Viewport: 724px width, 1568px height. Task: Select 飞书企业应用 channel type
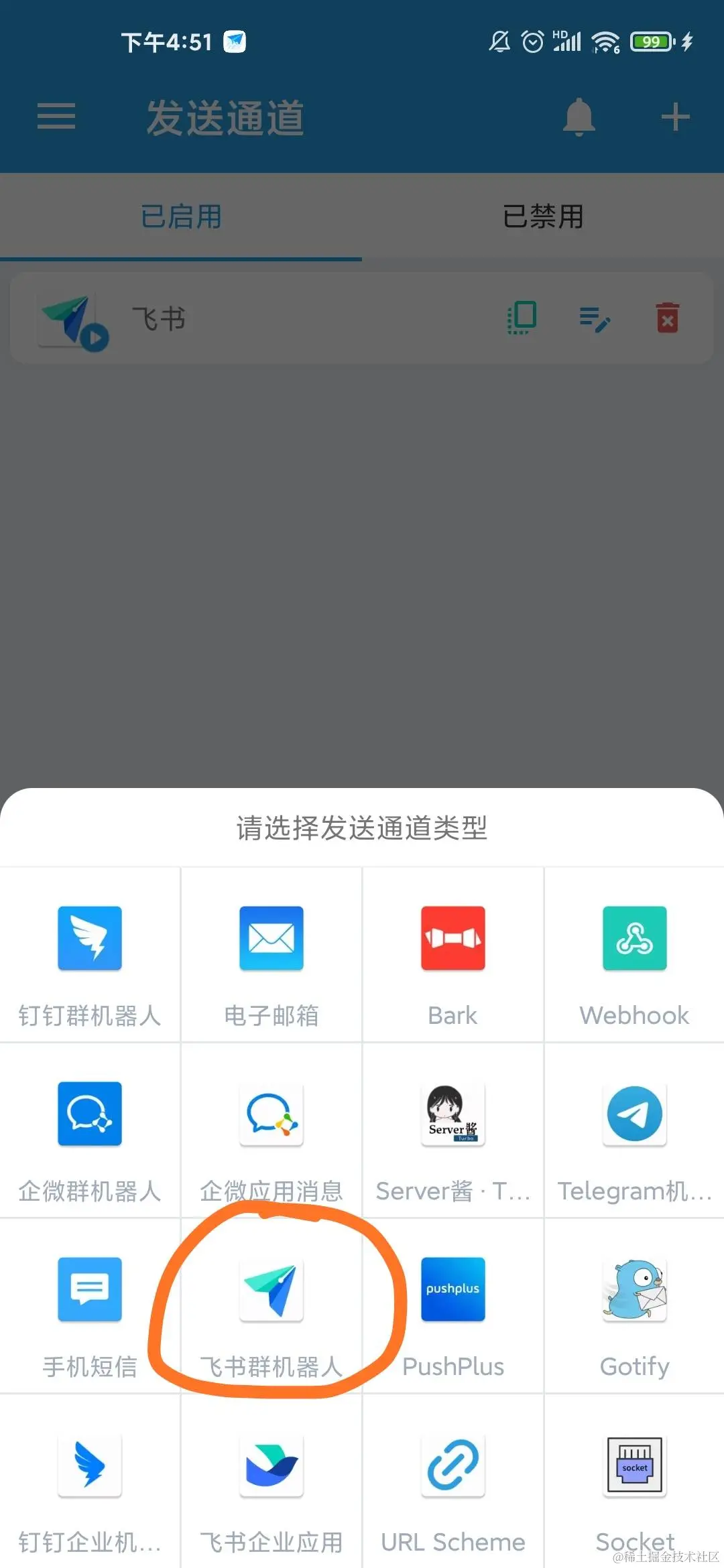tap(271, 1482)
